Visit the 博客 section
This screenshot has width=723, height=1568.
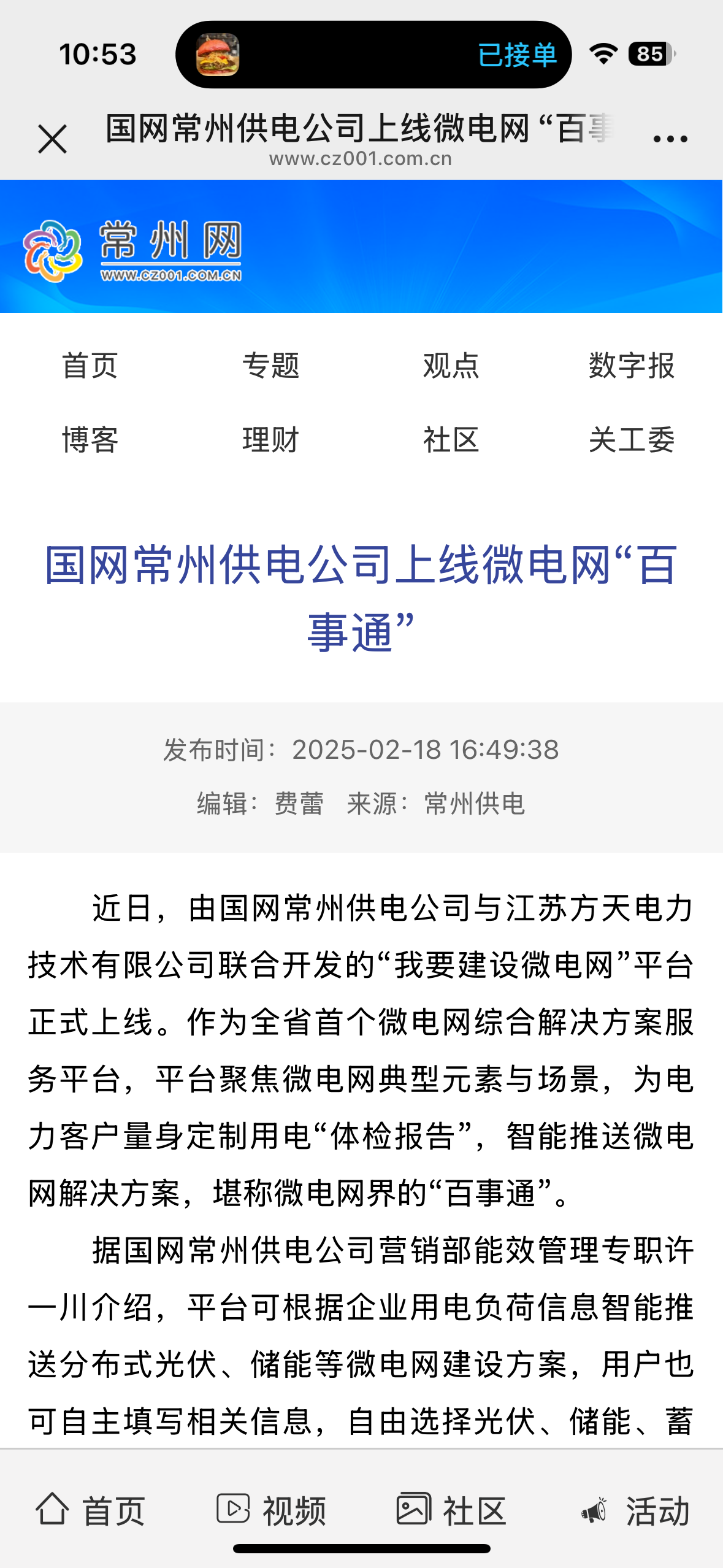pyautogui.click(x=90, y=440)
